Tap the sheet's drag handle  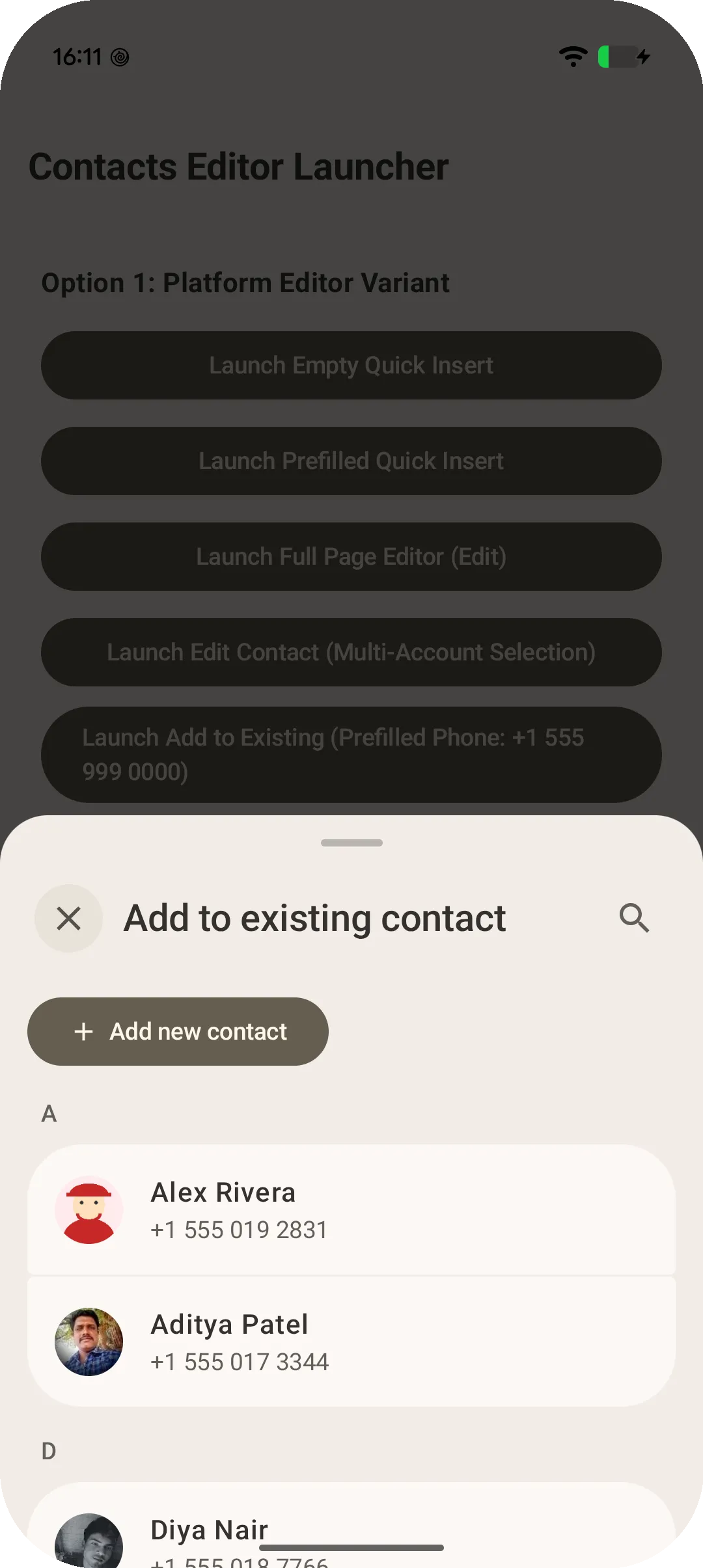[351, 843]
